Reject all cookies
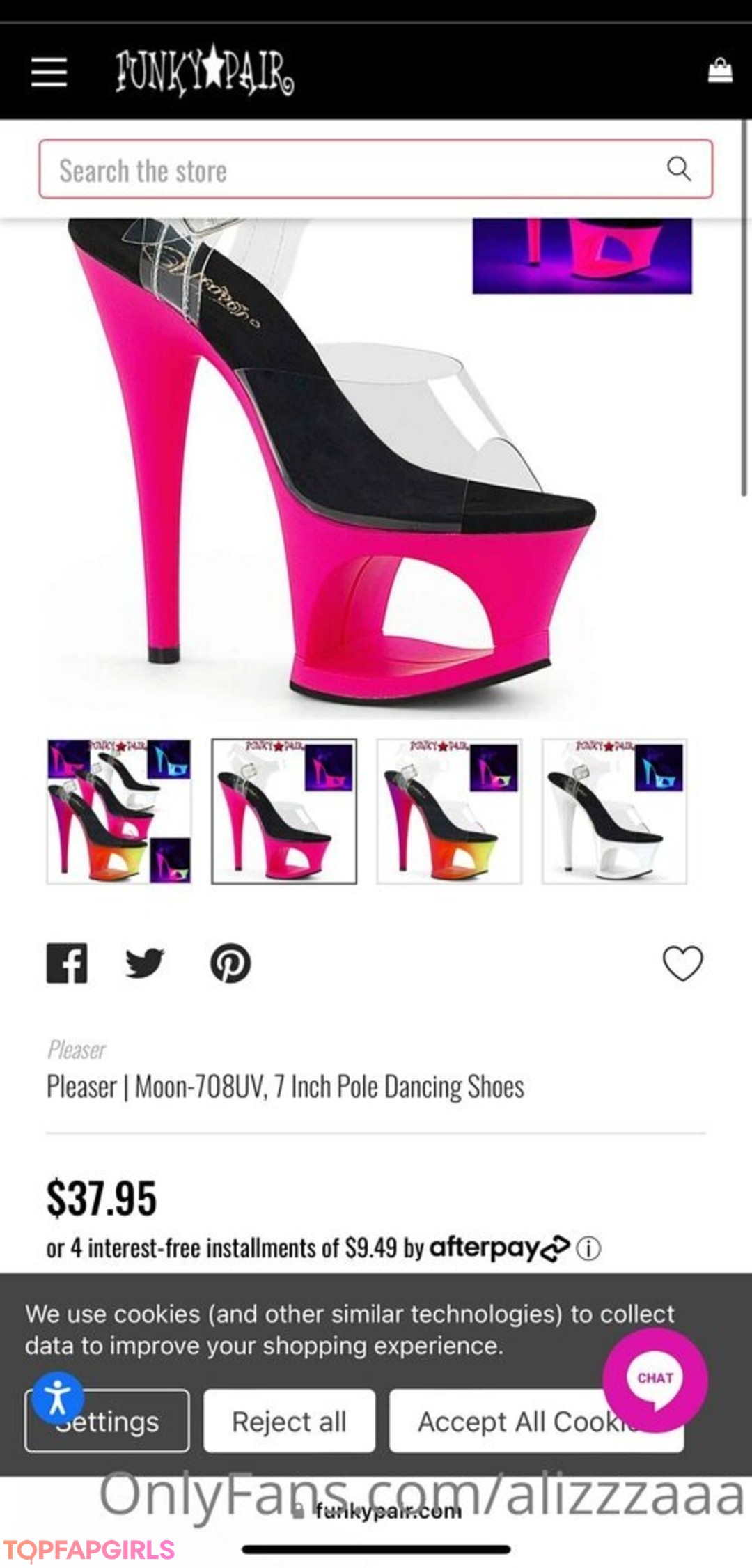Image resolution: width=752 pixels, height=1568 pixels. [x=289, y=1422]
